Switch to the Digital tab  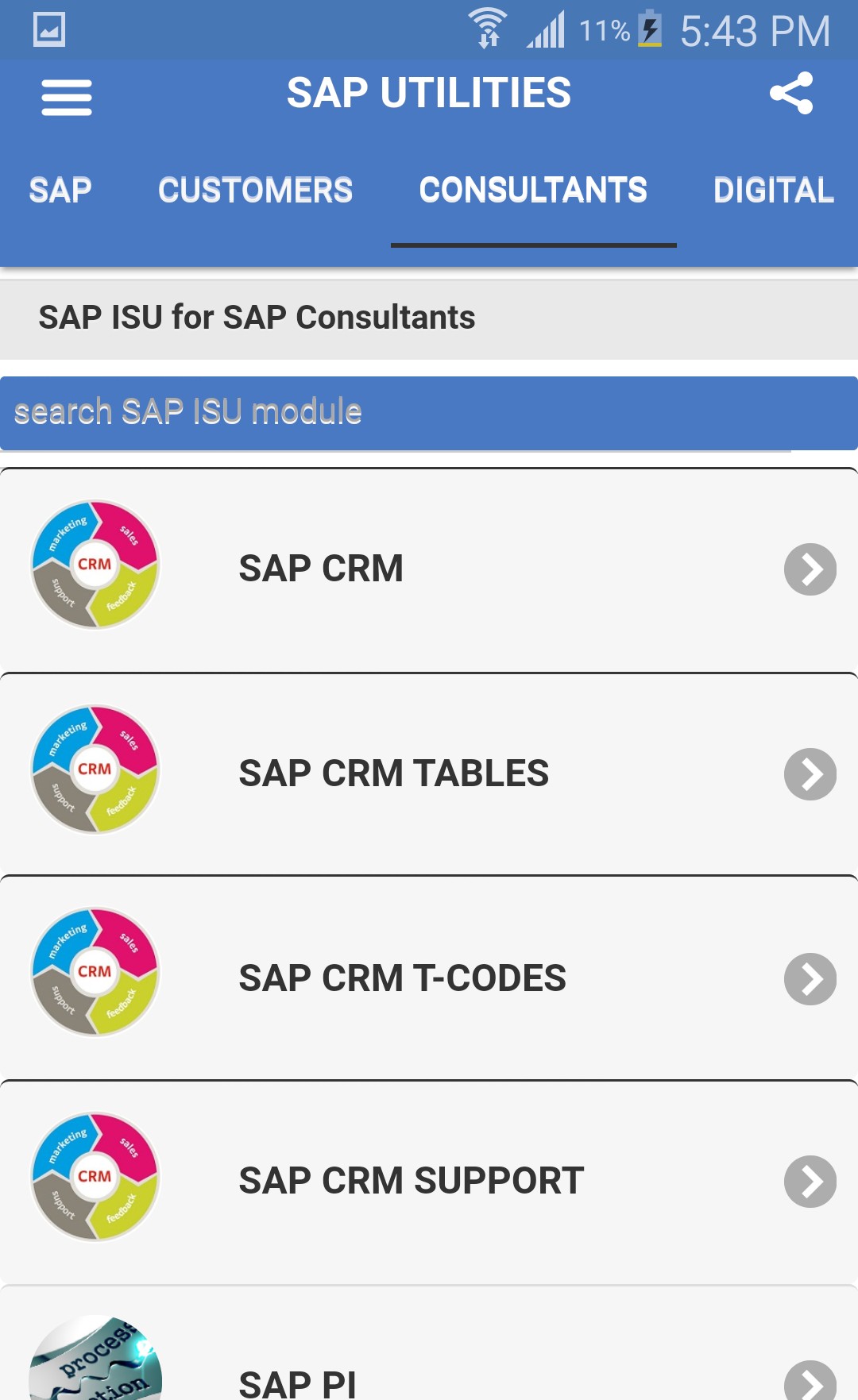(x=774, y=191)
